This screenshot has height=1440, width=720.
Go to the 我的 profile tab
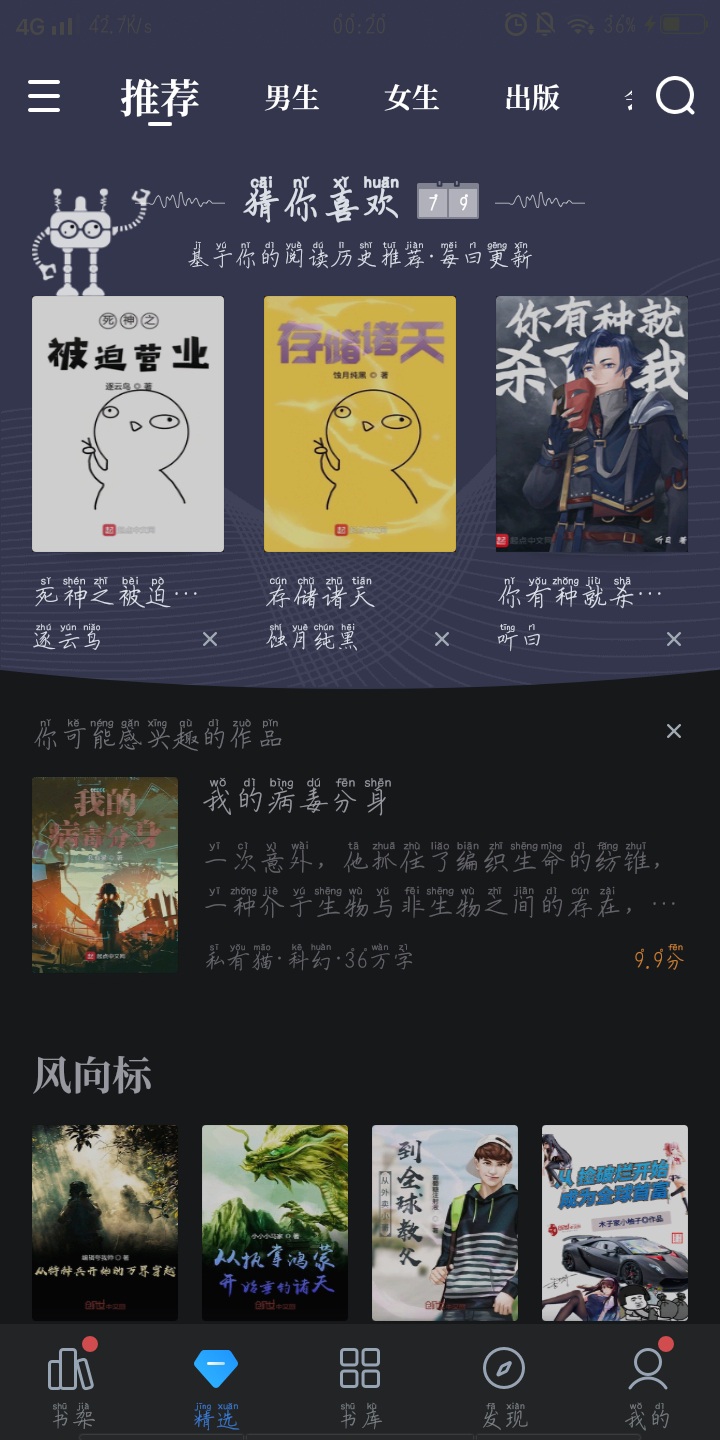648,1385
